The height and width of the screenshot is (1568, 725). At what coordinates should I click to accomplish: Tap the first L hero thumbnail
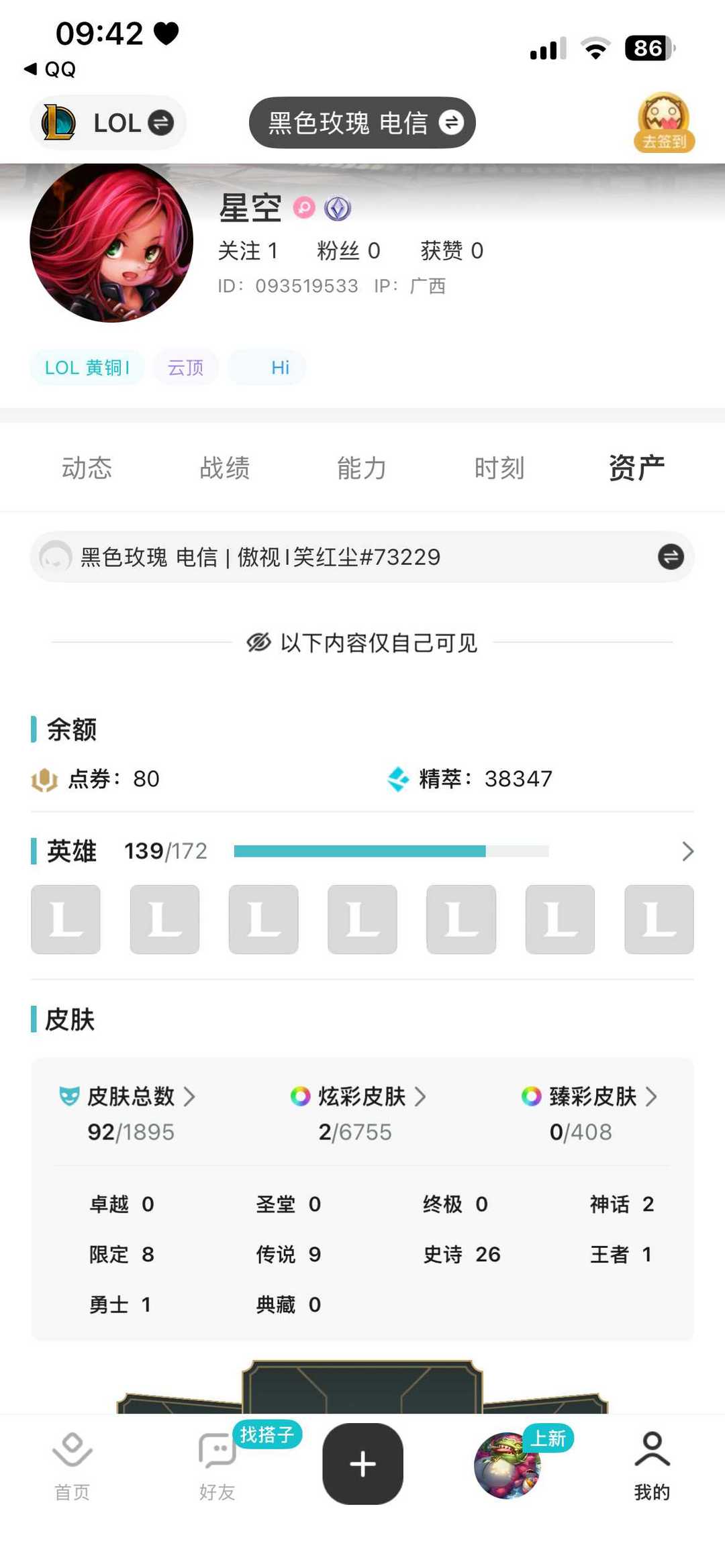pyautogui.click(x=66, y=921)
